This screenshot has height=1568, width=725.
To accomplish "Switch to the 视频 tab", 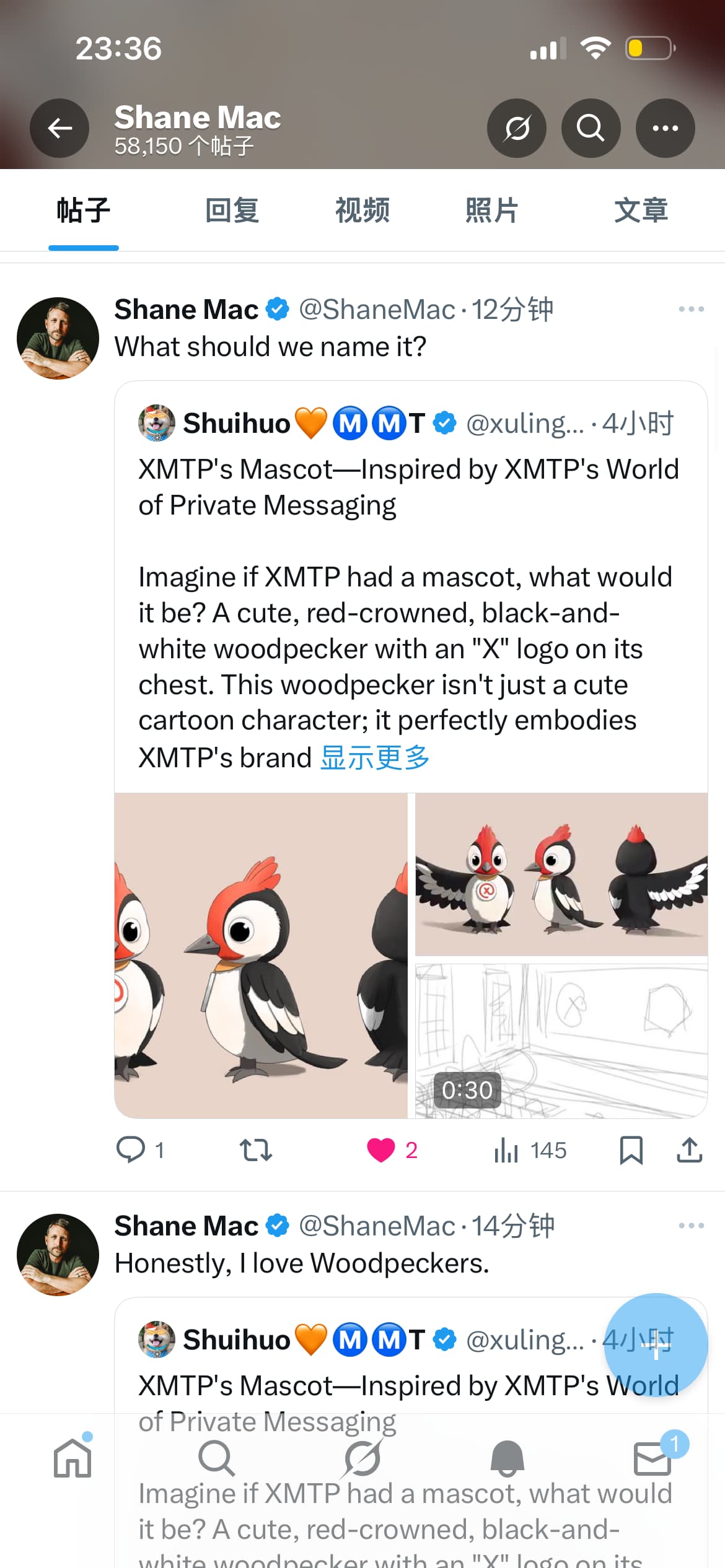I will tap(362, 211).
